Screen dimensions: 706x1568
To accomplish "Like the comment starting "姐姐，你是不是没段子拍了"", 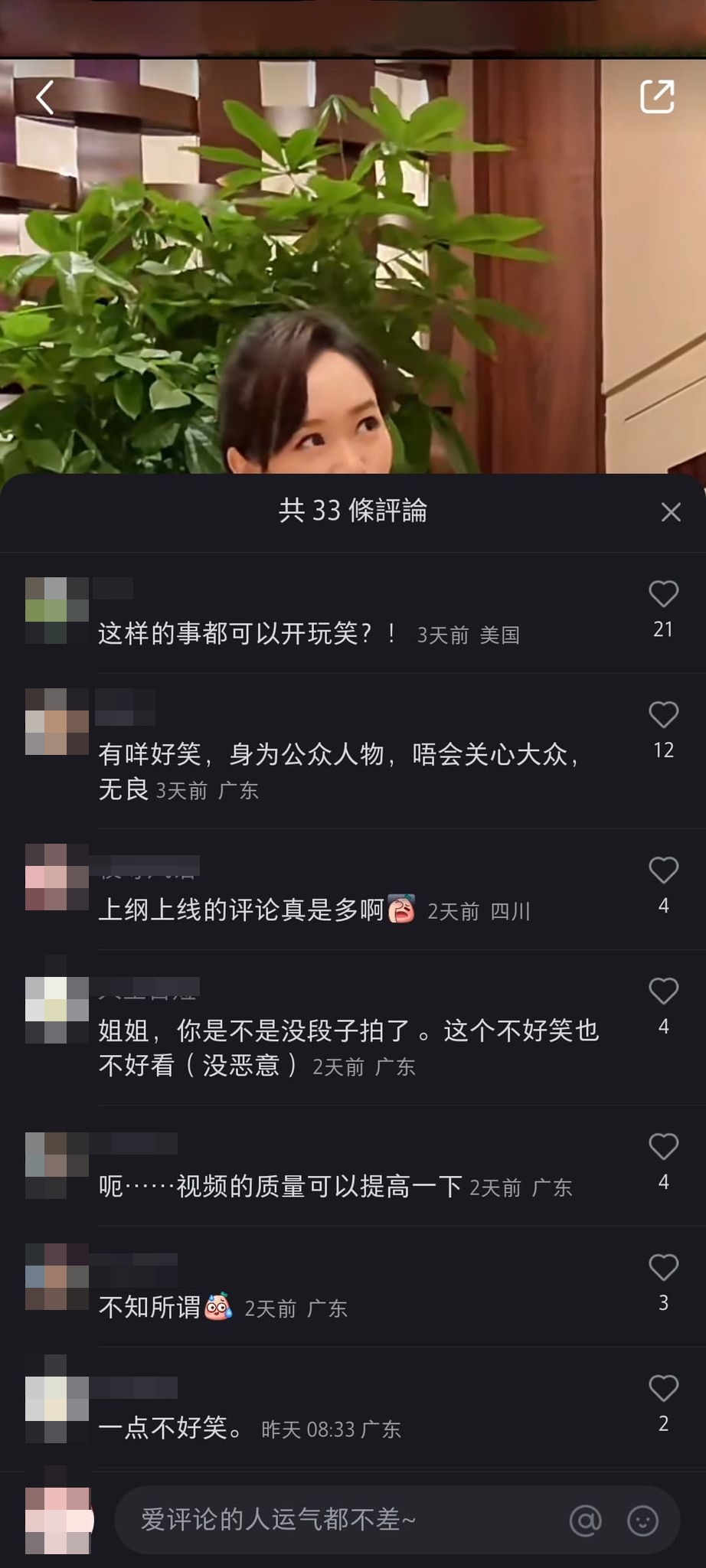I will point(663,991).
